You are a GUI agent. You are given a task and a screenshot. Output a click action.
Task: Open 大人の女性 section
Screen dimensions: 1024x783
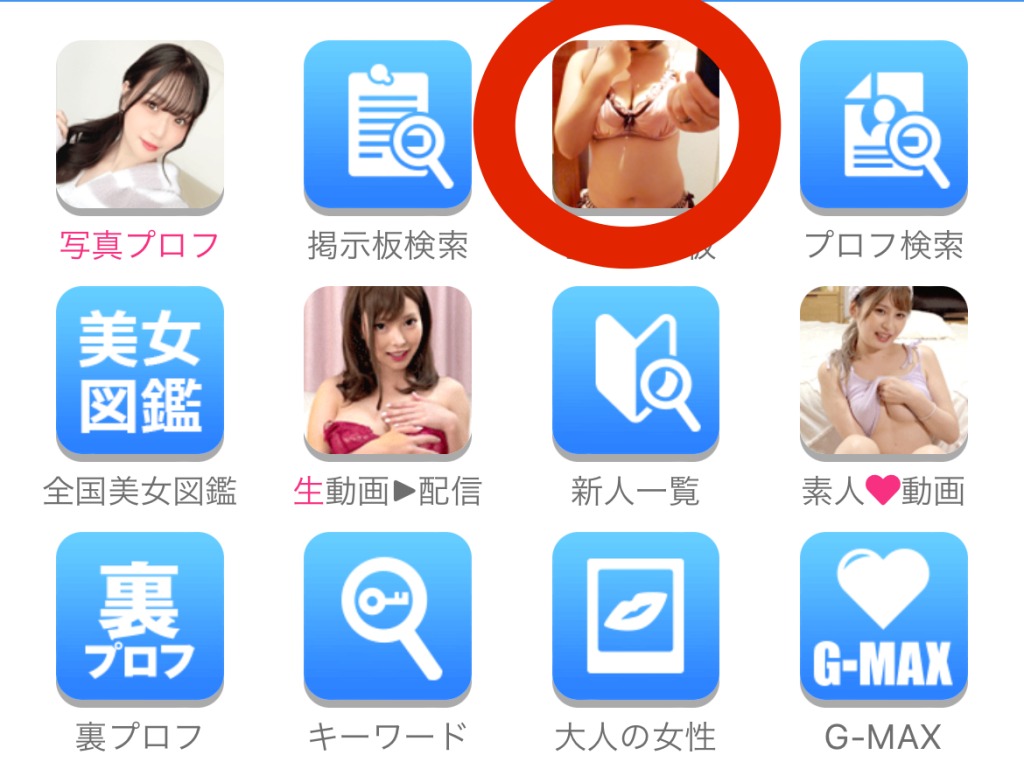click(x=635, y=617)
